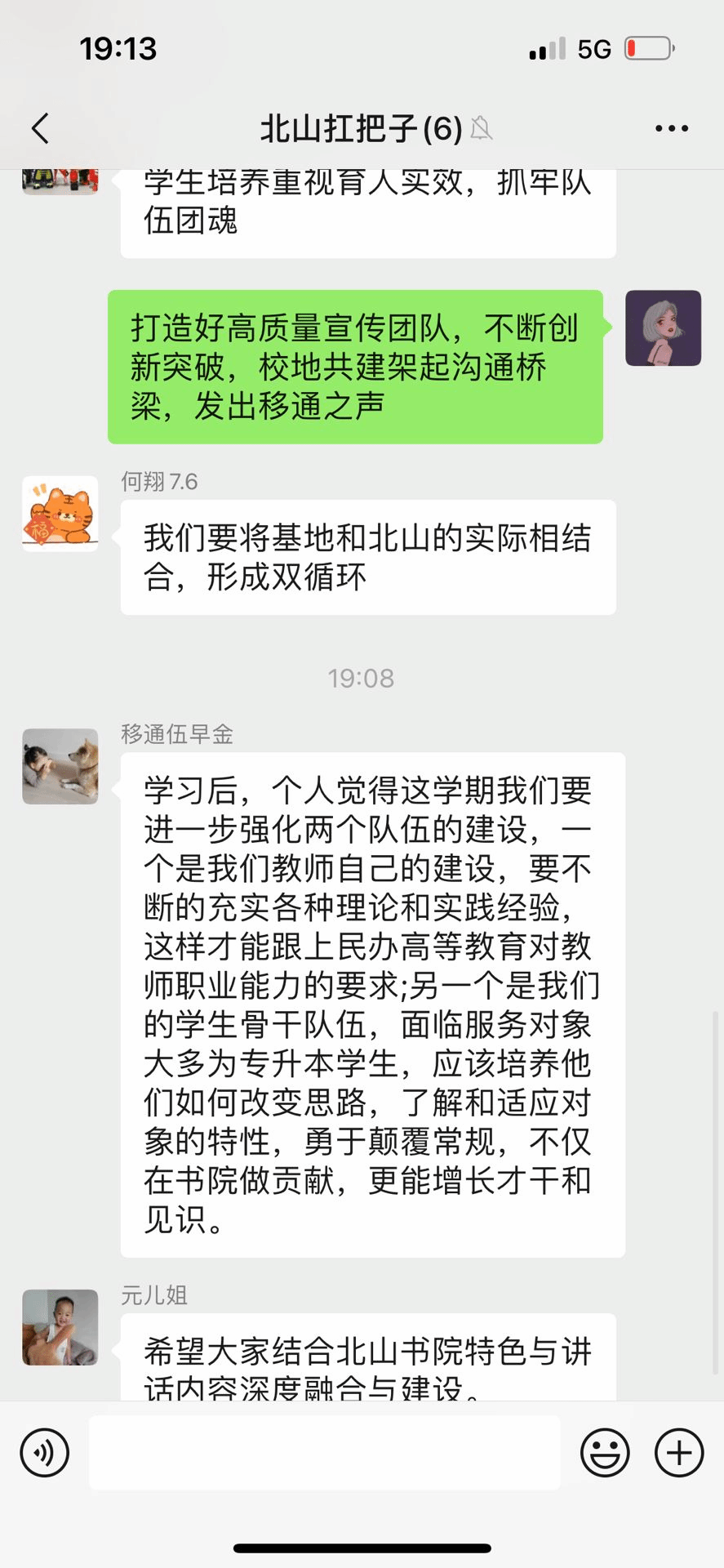View 何翔 7.6's tiger avatar profile
Viewport: 724px width, 1568px height.
[60, 514]
